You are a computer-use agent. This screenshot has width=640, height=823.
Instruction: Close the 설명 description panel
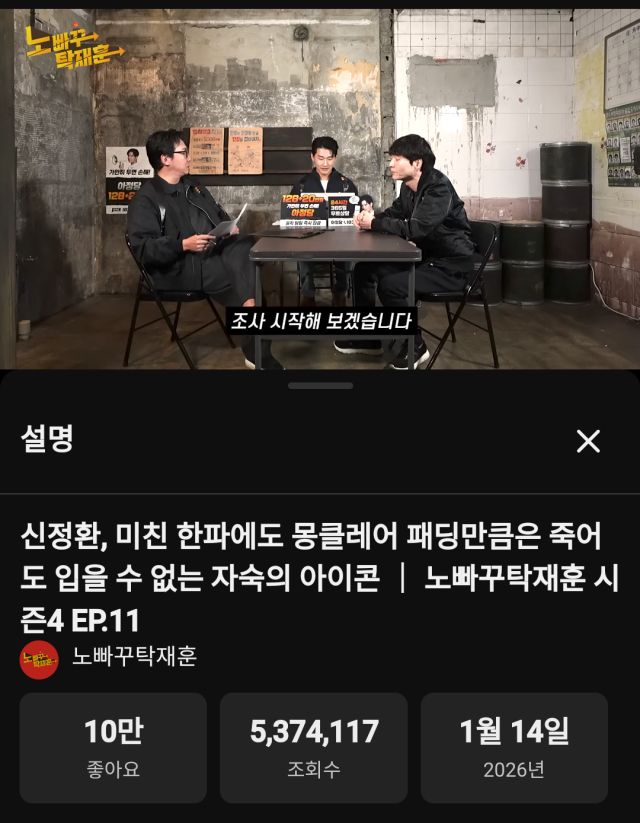tap(588, 441)
